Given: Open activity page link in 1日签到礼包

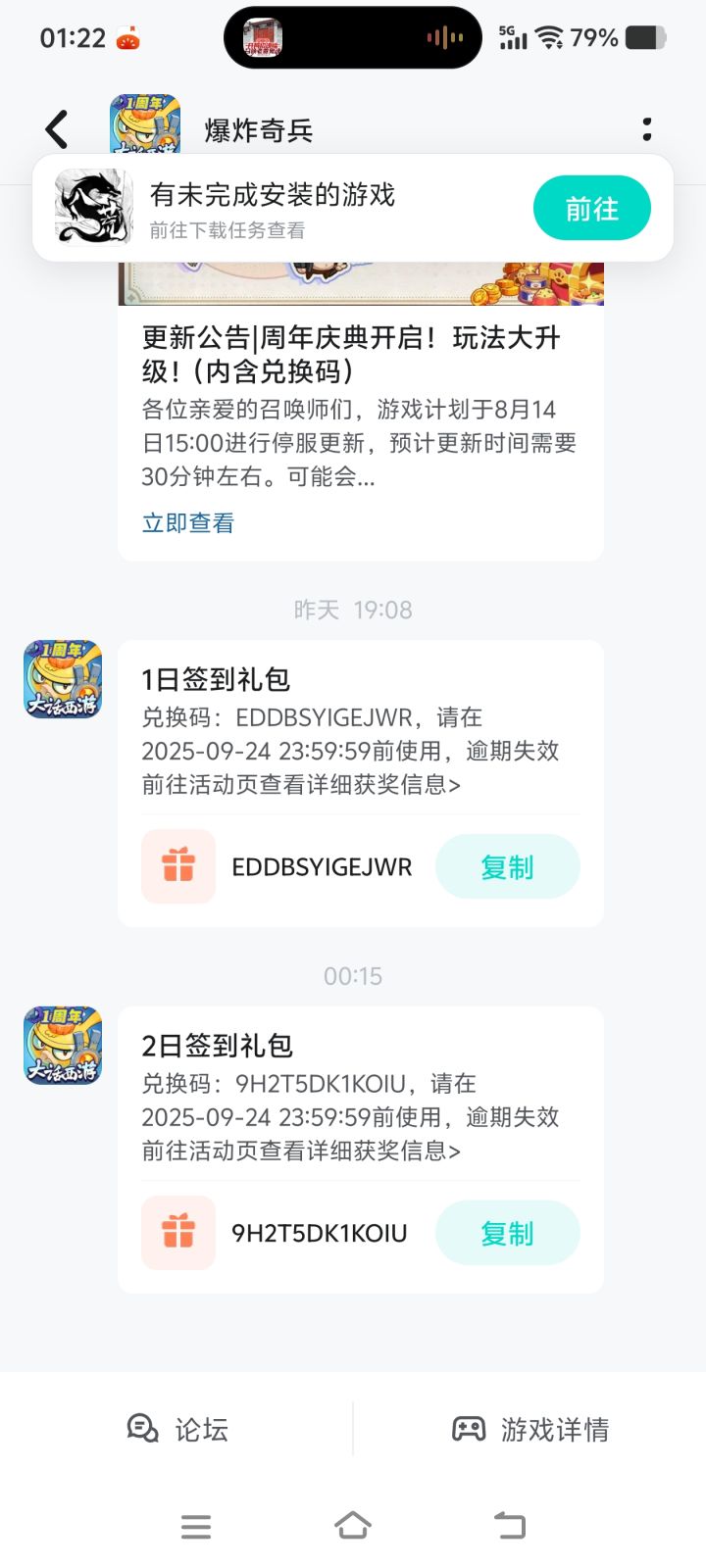Looking at the screenshot, I should [301, 784].
